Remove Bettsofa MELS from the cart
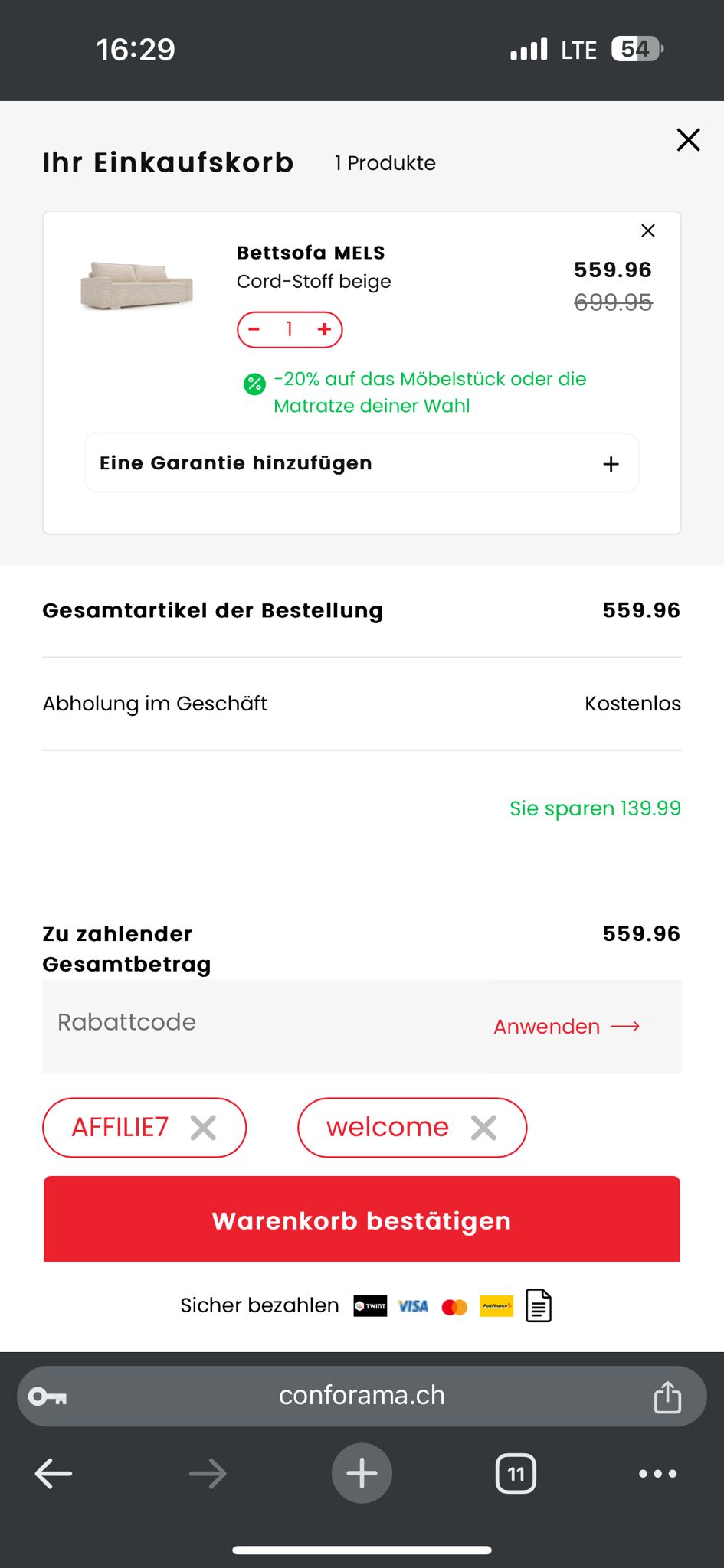Screen dimensions: 724x1568 point(647,230)
